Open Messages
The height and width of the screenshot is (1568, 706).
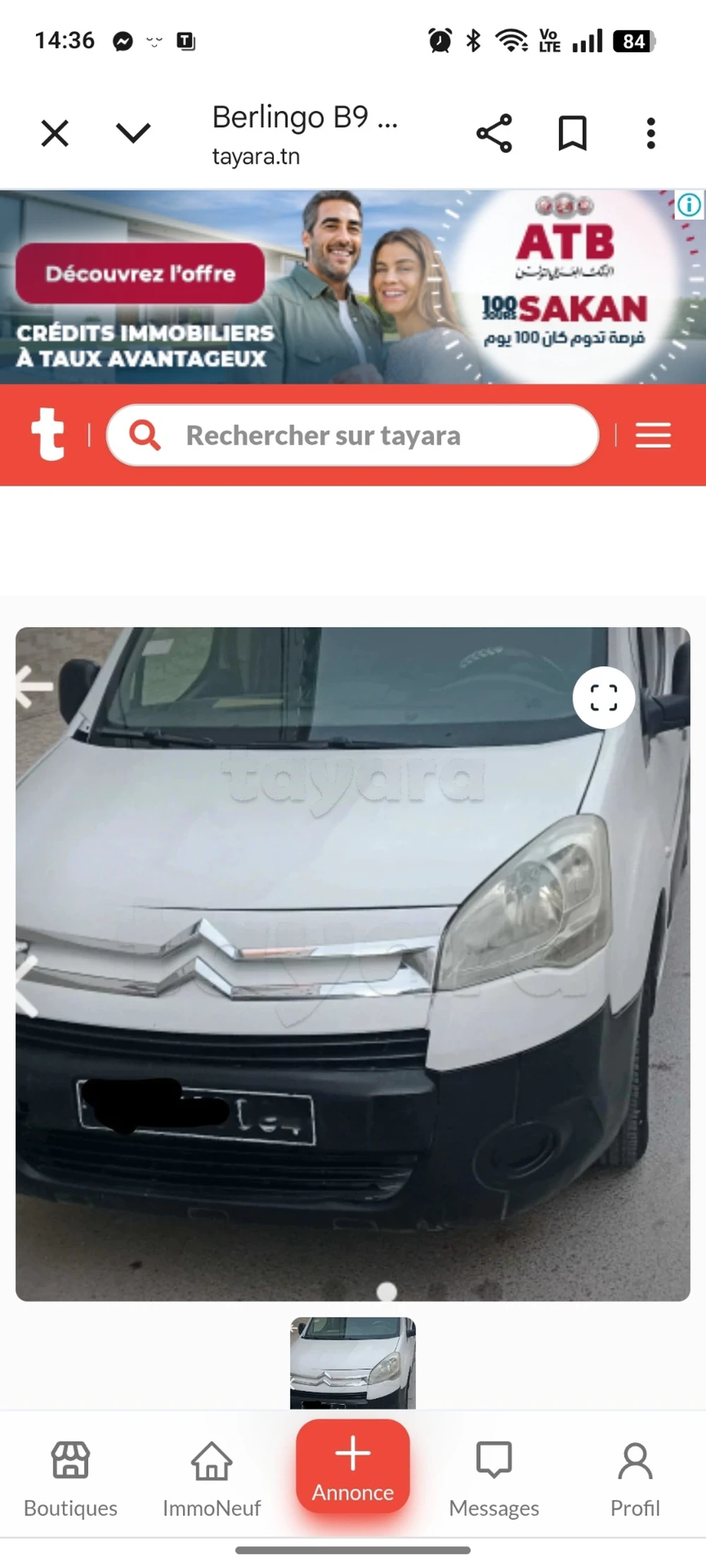(493, 1468)
